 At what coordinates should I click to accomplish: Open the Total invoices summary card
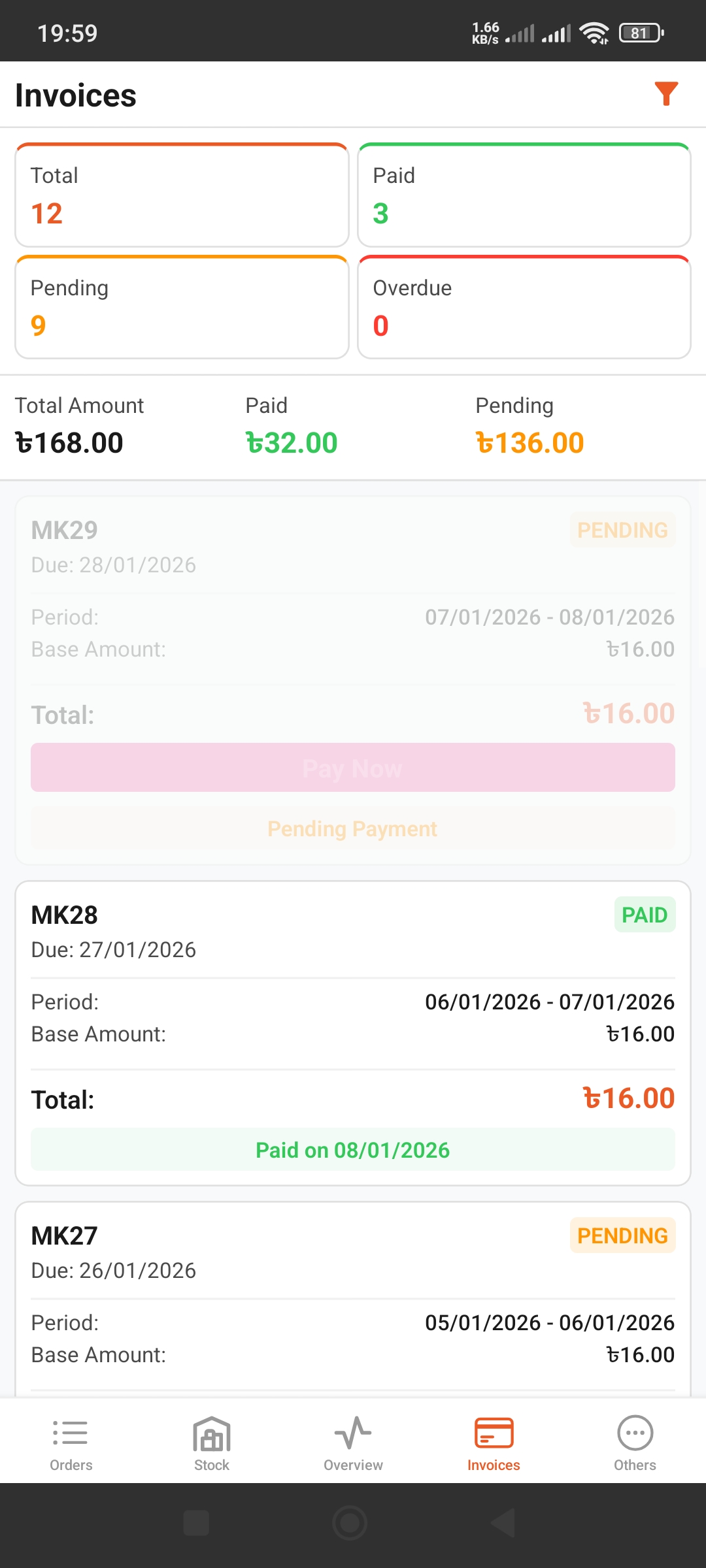click(182, 193)
